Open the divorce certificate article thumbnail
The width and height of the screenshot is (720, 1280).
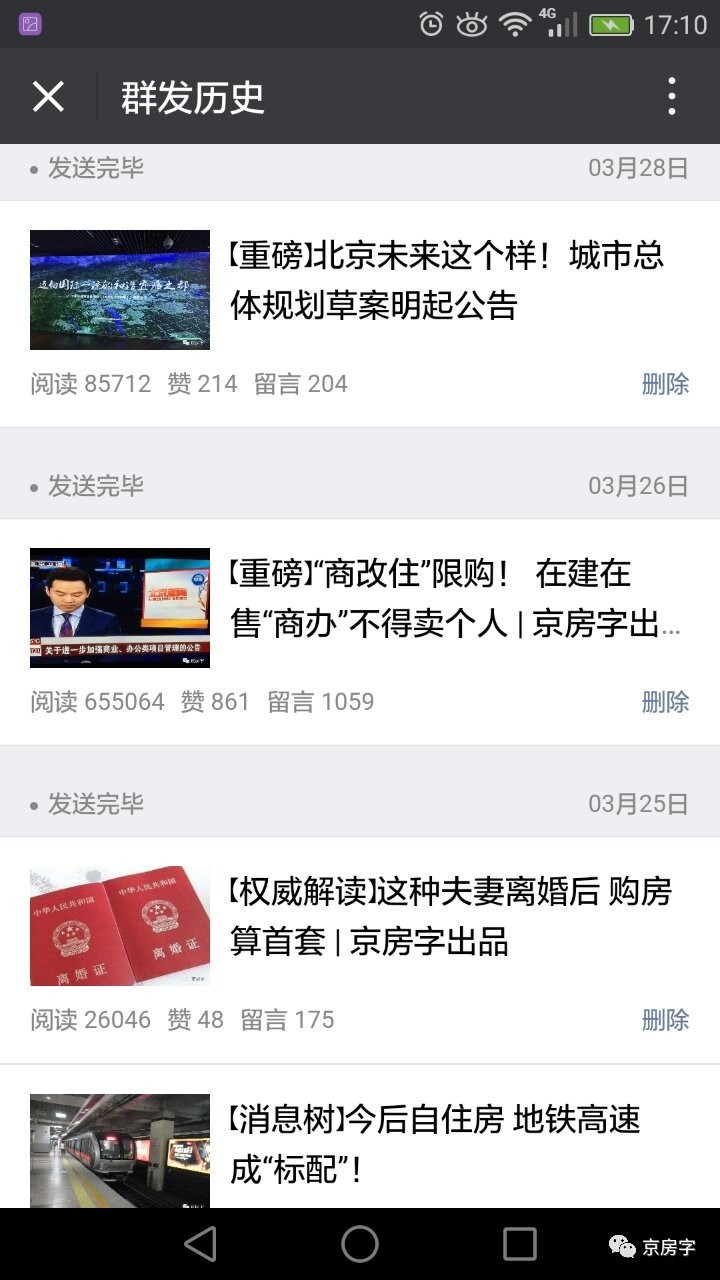pos(120,925)
